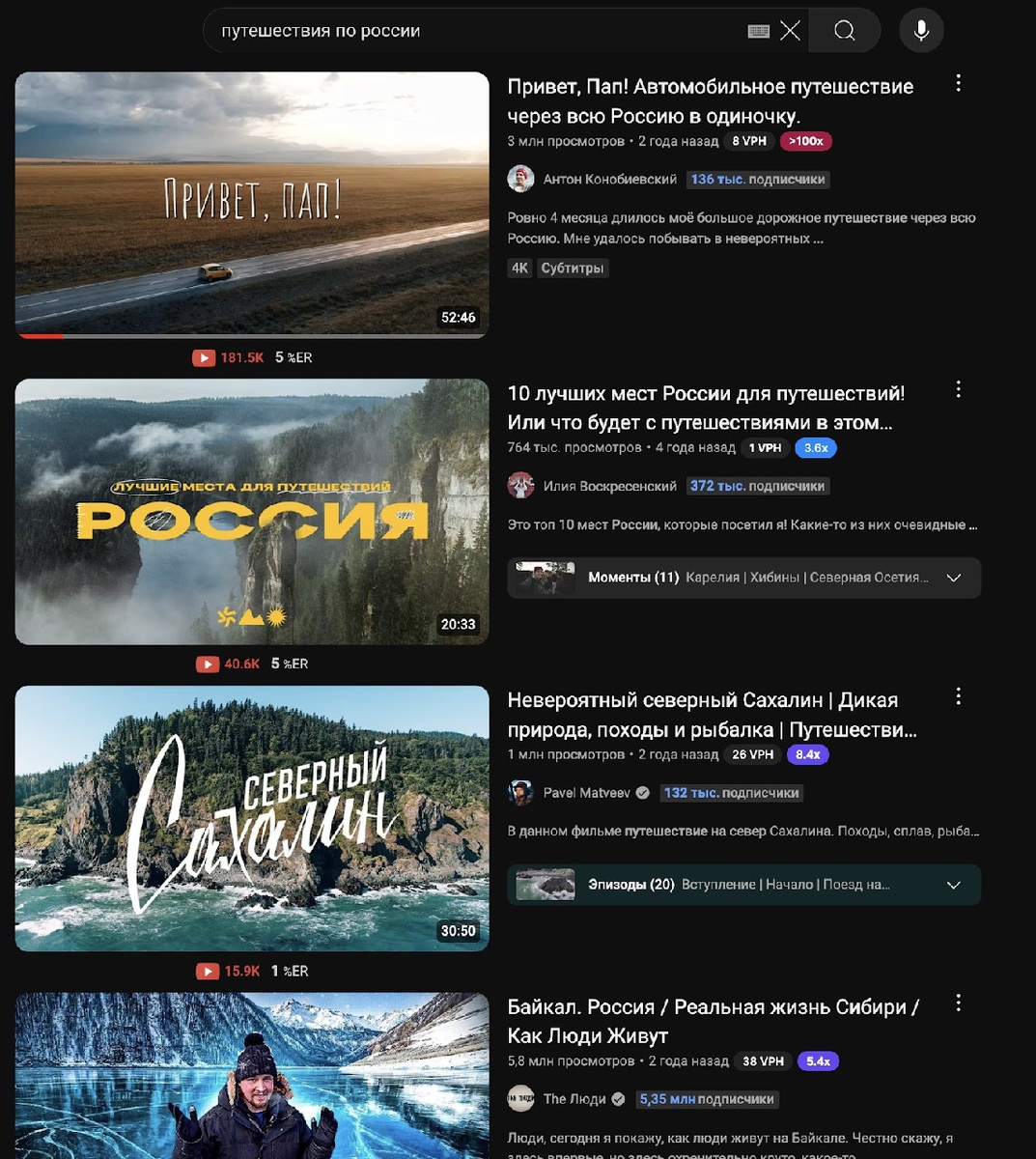This screenshot has height=1159, width=1036.
Task: Clear the search query with the X icon
Action: tap(790, 30)
